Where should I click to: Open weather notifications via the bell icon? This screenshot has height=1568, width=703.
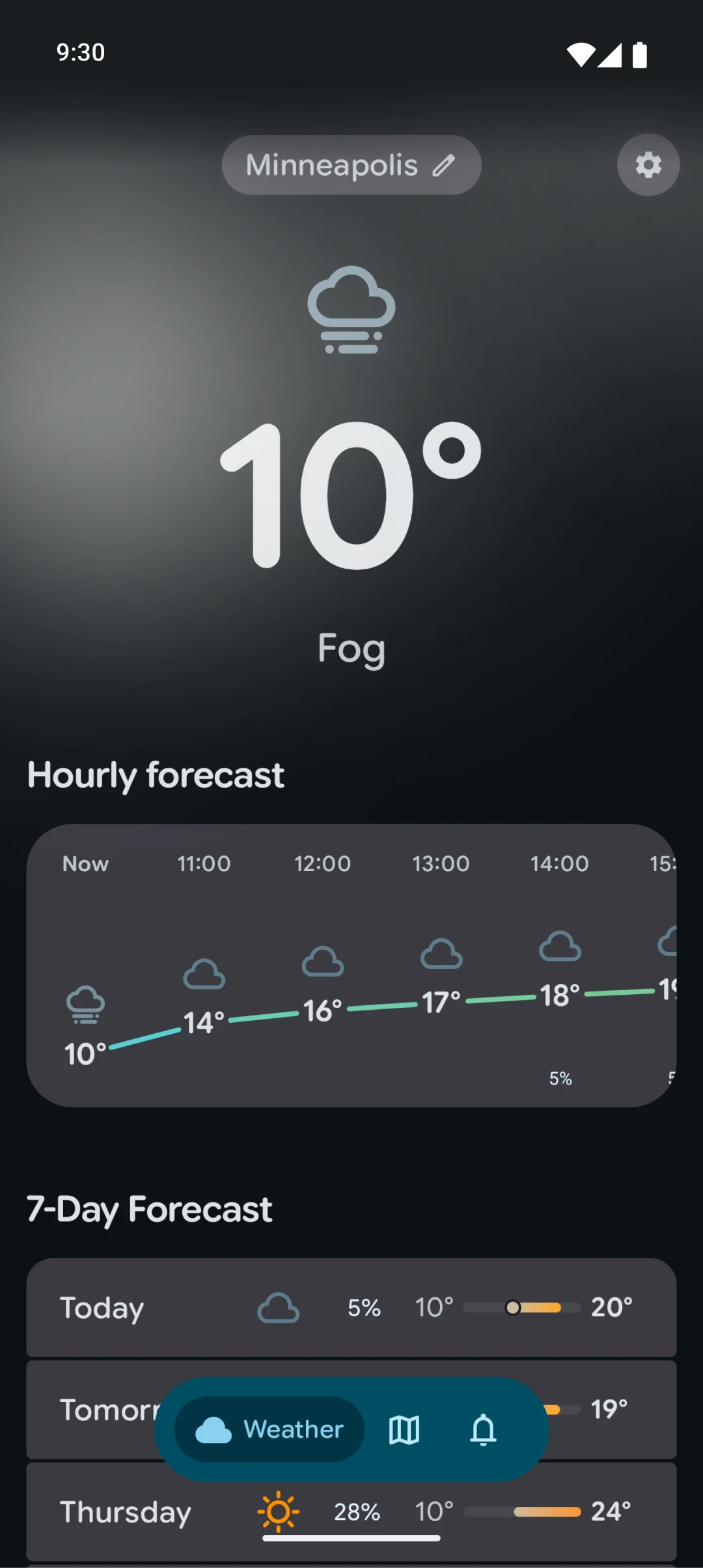484,1430
